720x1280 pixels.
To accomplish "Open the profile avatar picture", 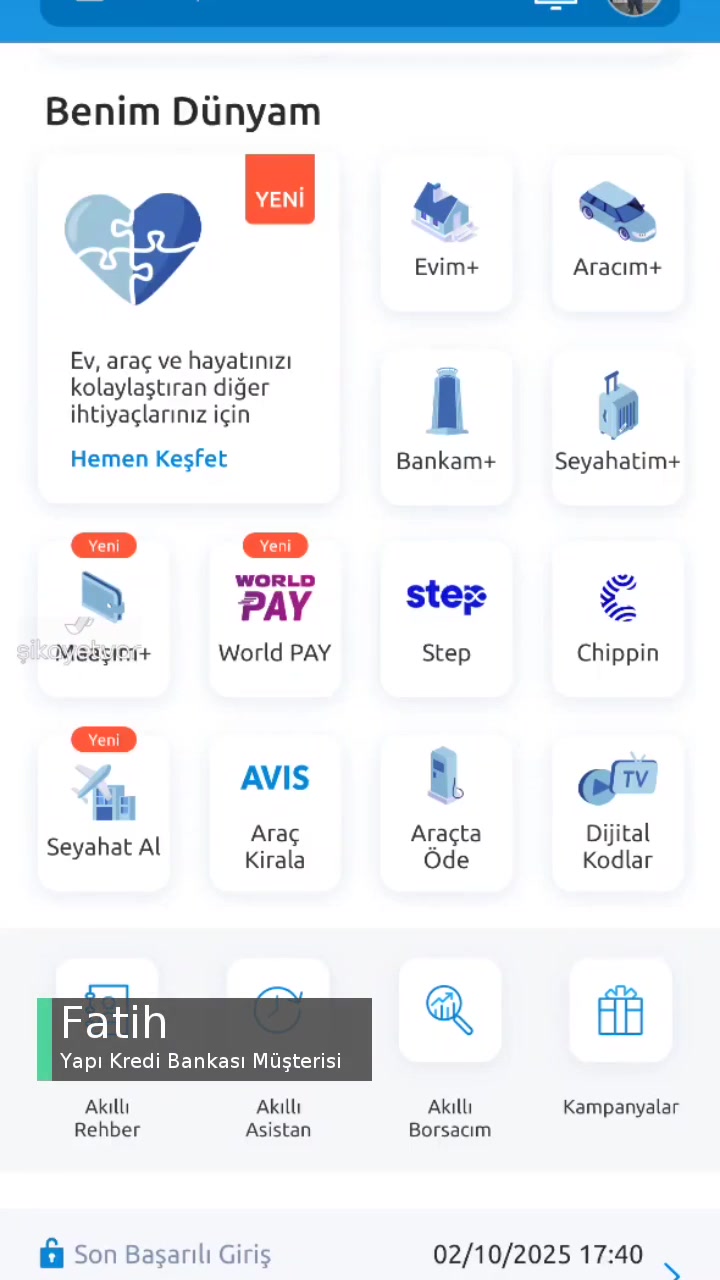I will click(635, 8).
